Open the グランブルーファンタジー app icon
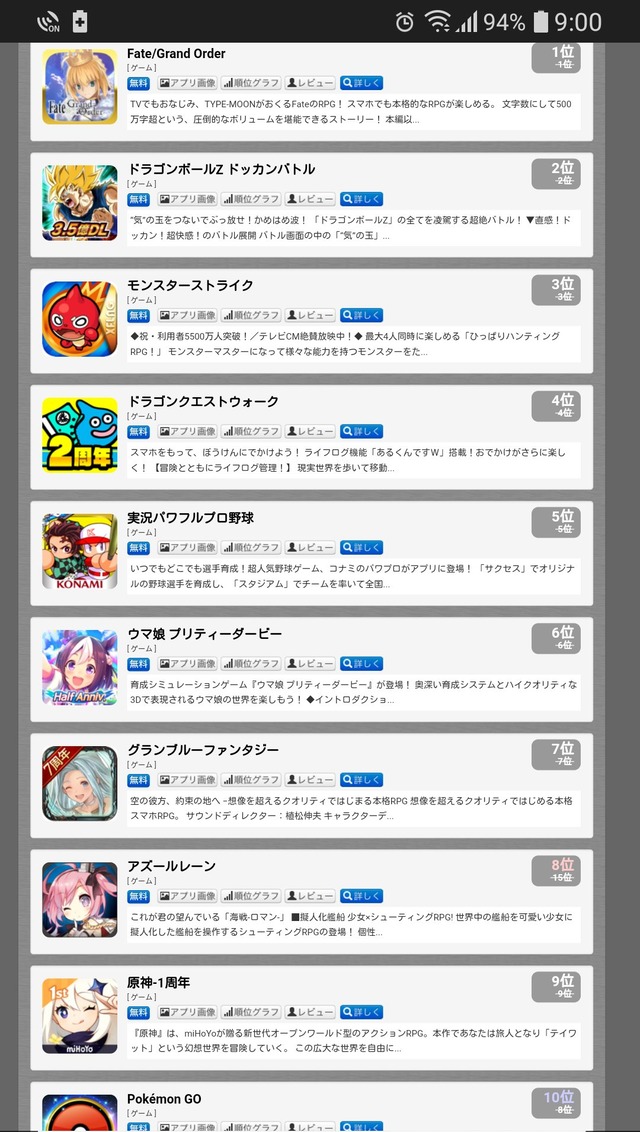This screenshot has width=640, height=1132. [x=79, y=784]
